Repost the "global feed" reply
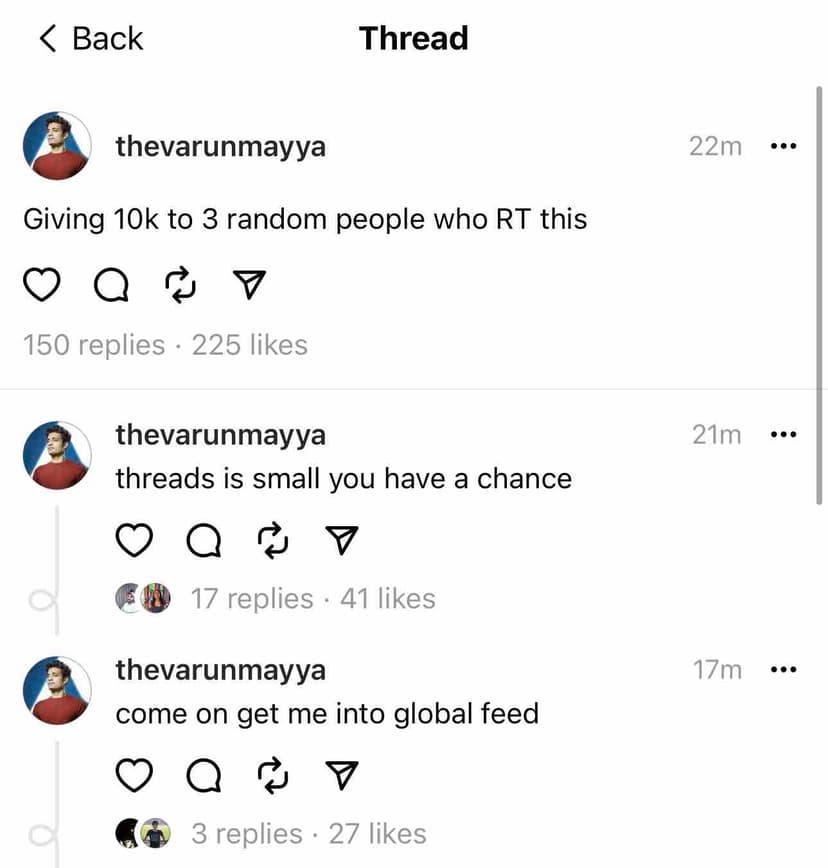This screenshot has height=868, width=828. click(x=274, y=776)
